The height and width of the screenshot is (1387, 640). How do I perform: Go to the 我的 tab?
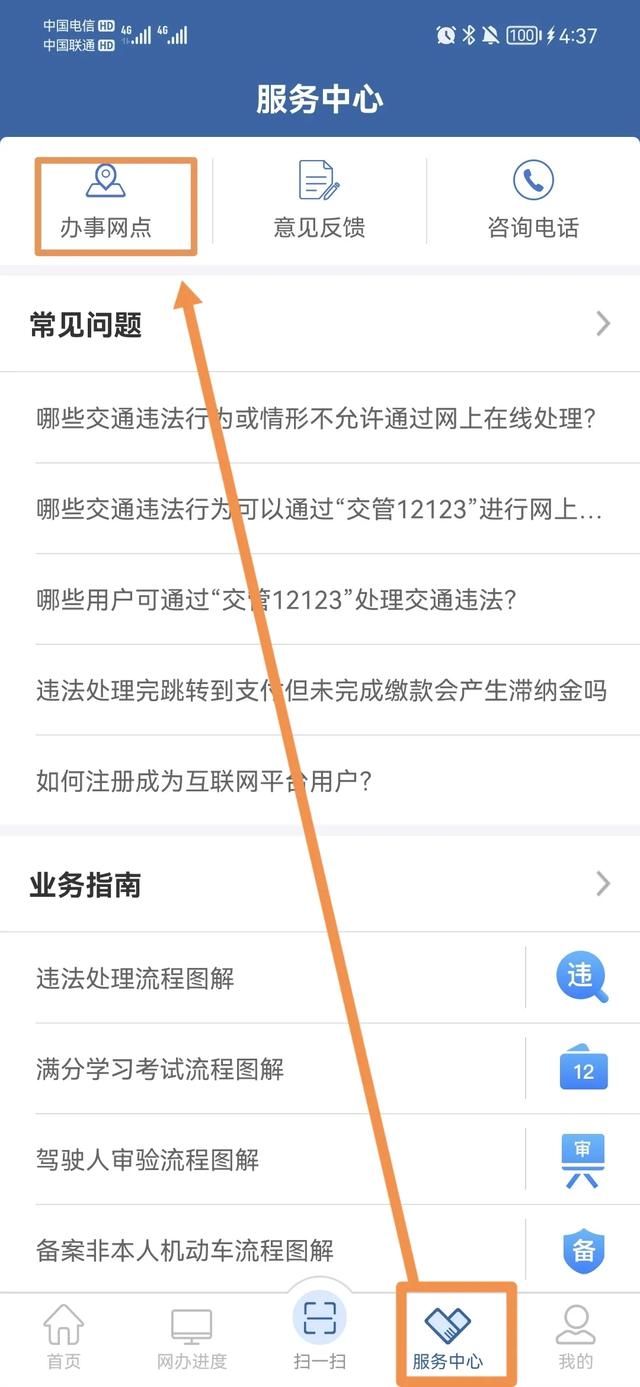click(576, 1336)
